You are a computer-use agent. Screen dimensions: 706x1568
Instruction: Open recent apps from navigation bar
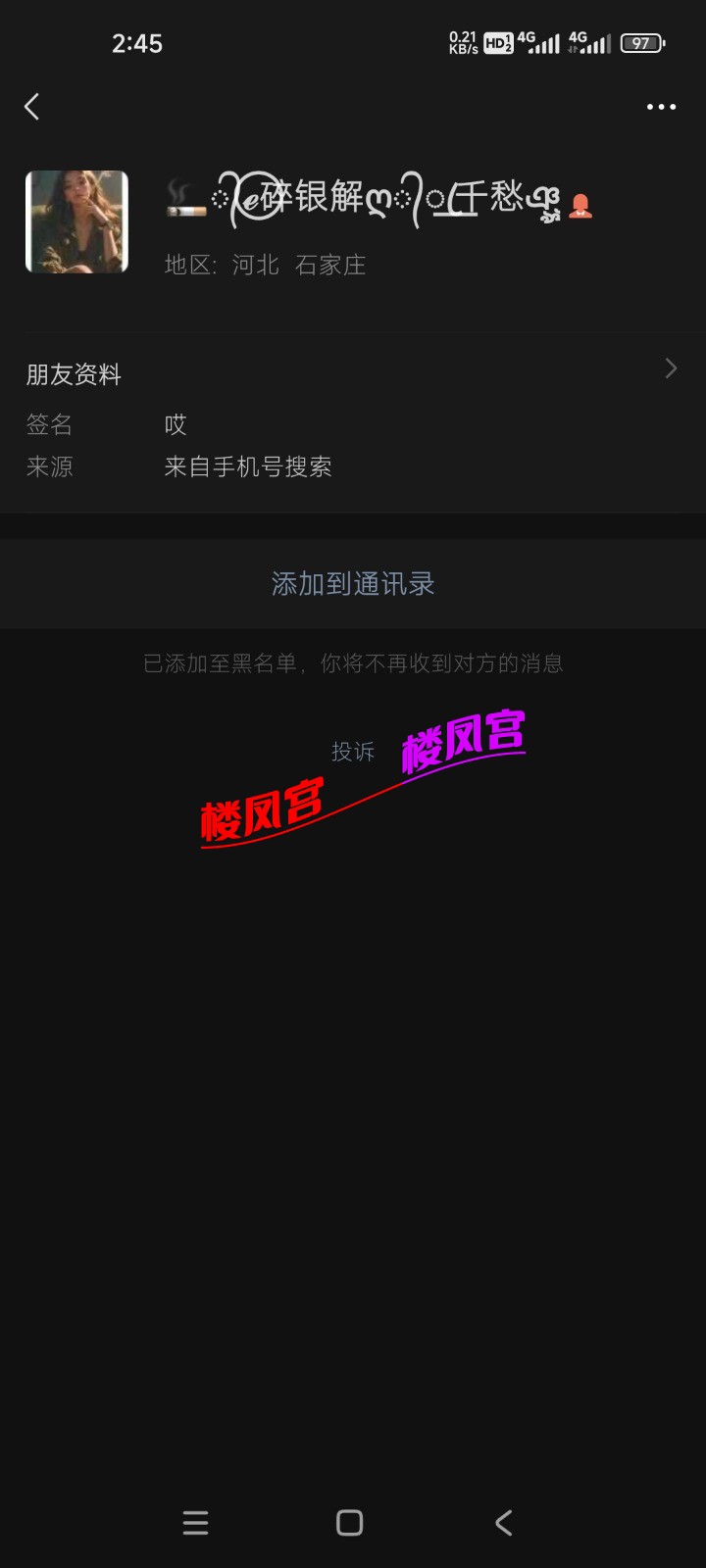coord(196,1522)
